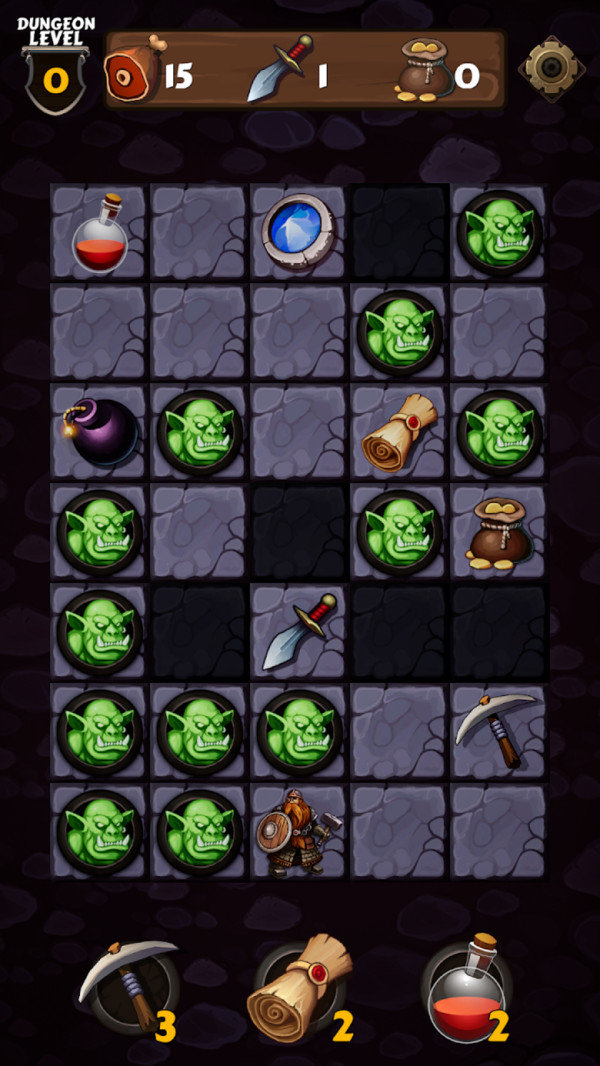
Task: Move dwarf to empty tile on his right
Action: coord(399,831)
